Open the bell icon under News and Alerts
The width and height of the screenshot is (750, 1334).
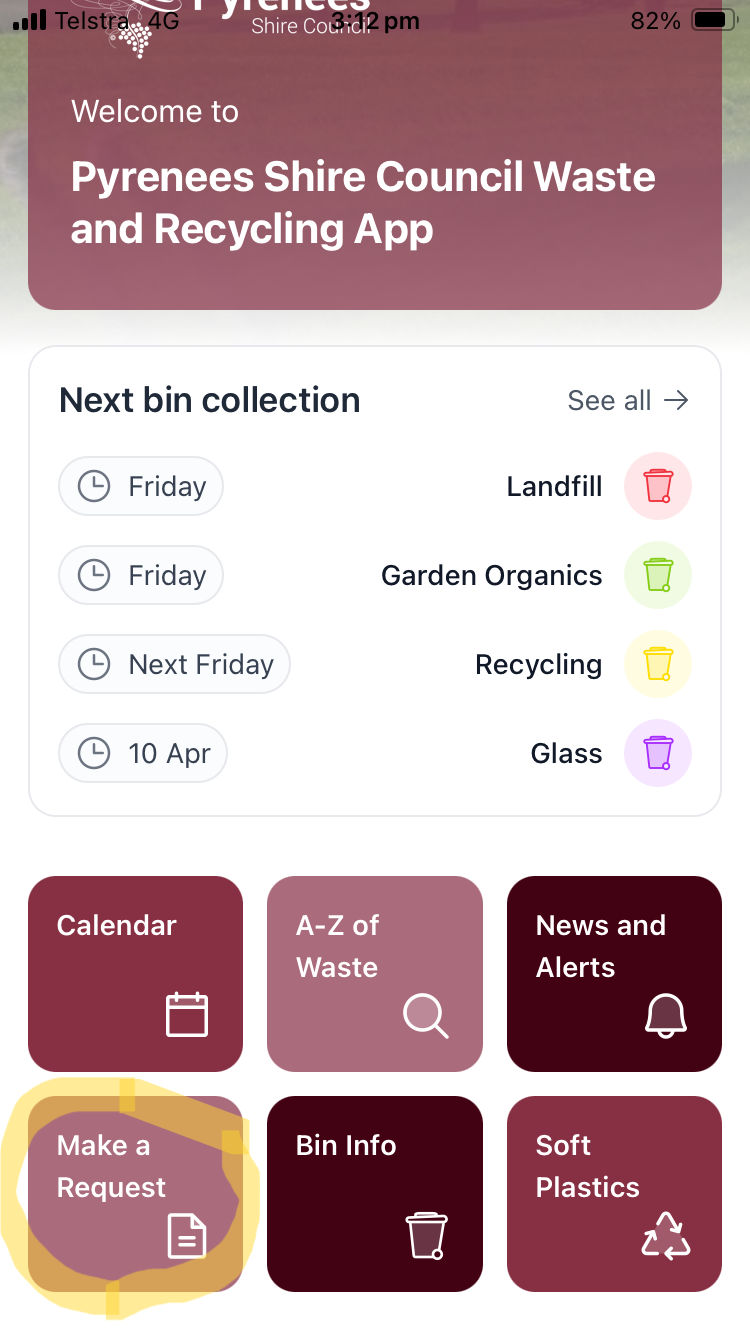(x=666, y=1016)
